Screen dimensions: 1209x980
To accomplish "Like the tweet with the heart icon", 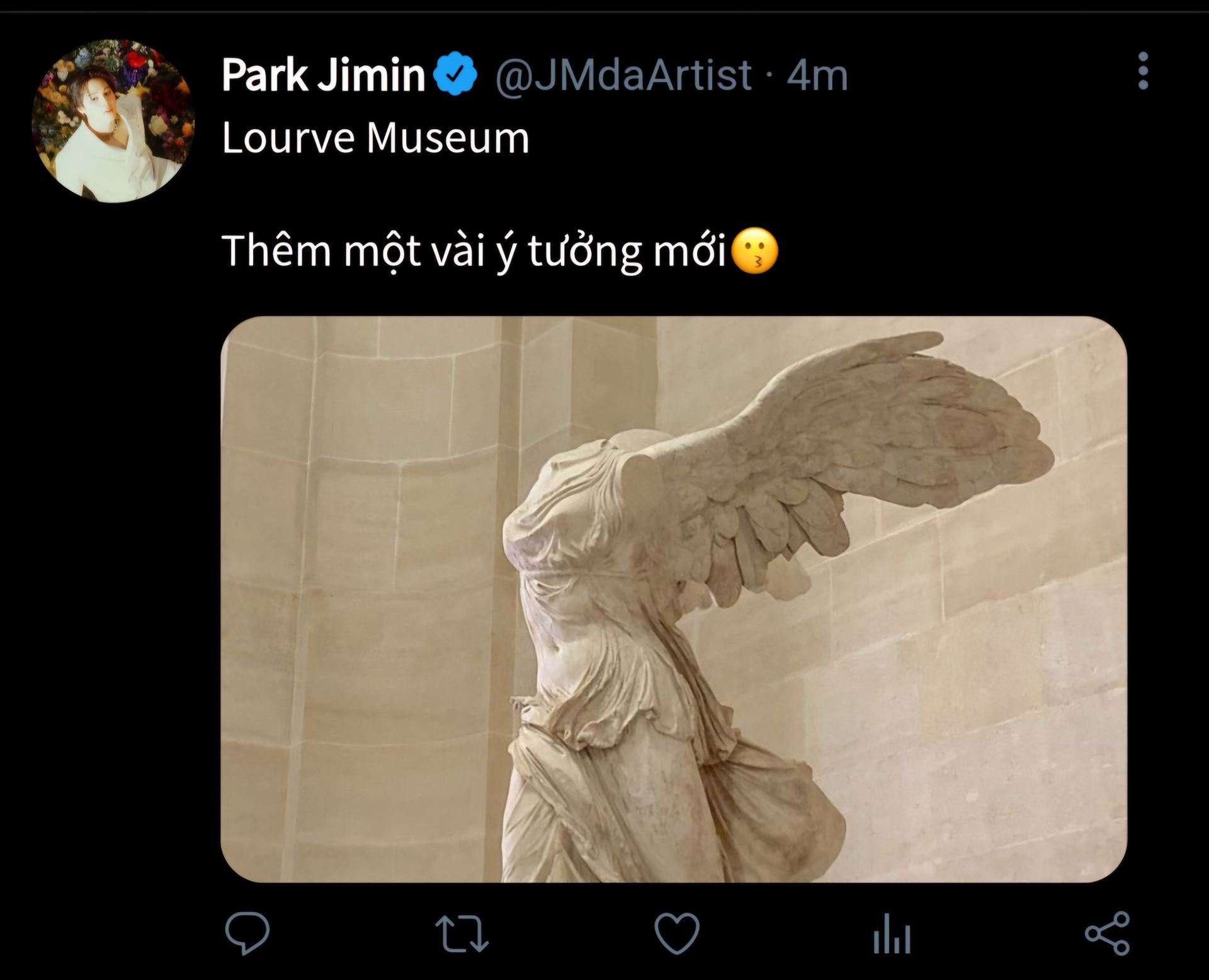I will point(677,933).
